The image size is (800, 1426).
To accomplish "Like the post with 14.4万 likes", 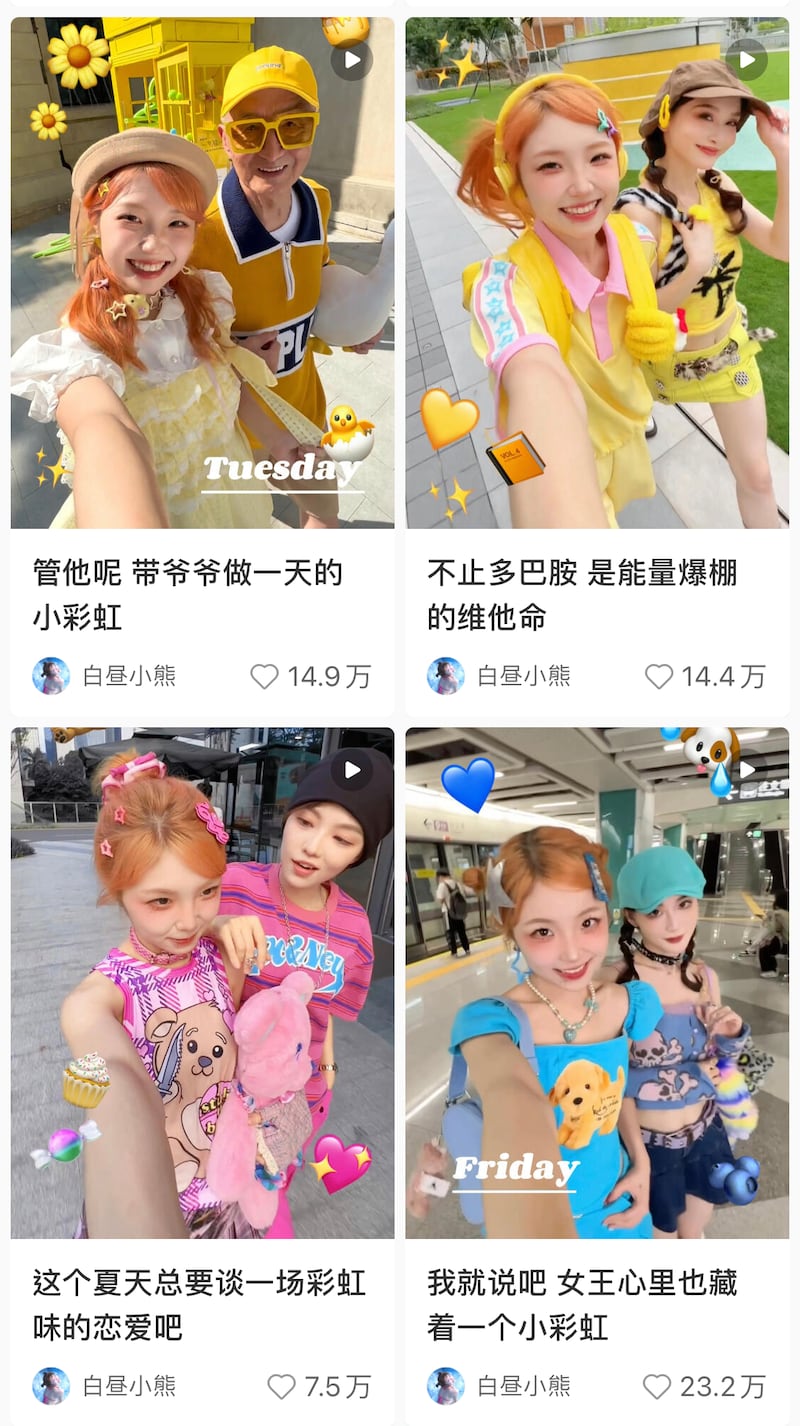I will tap(658, 677).
